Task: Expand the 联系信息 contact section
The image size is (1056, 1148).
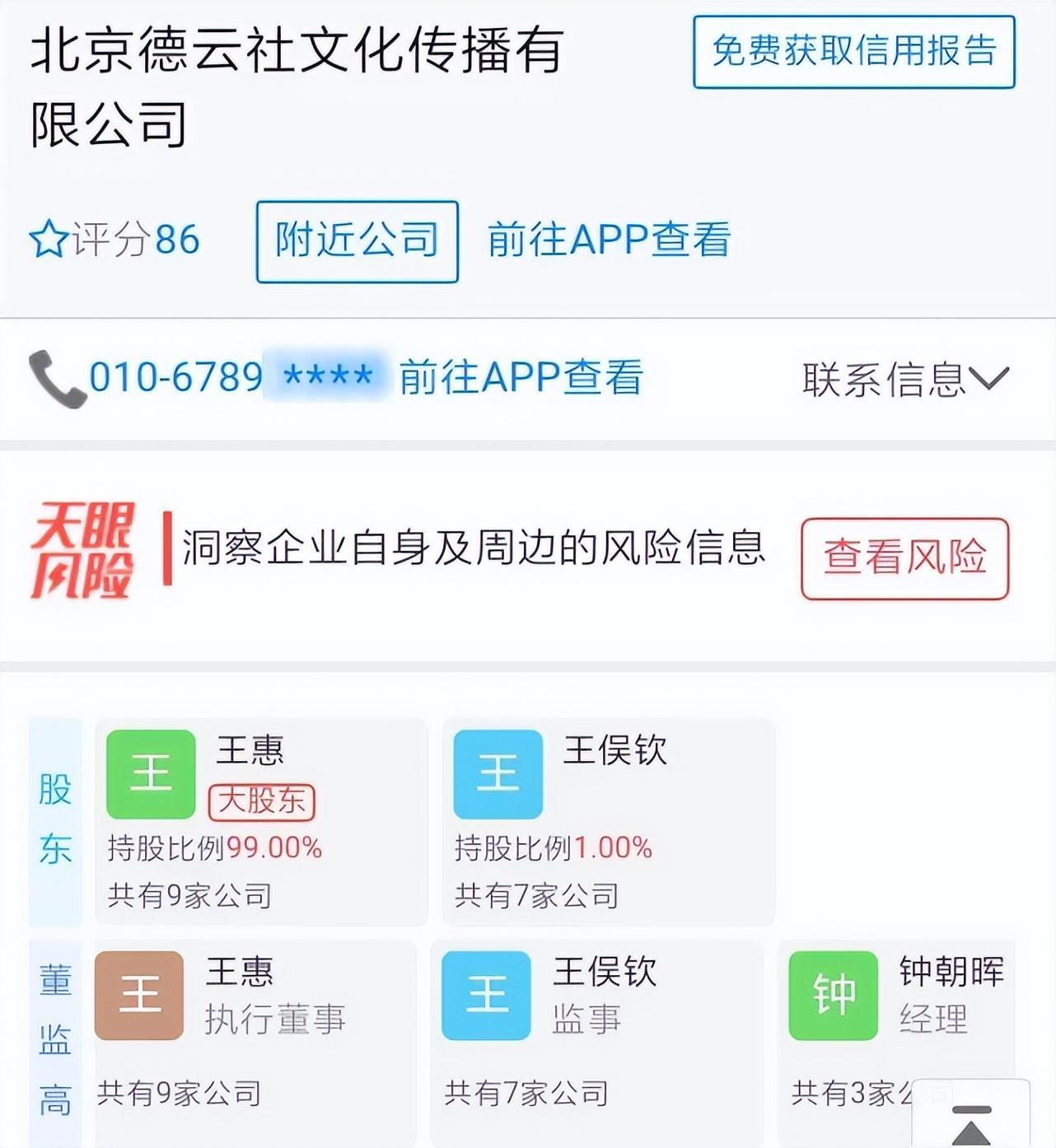Action: (x=903, y=377)
